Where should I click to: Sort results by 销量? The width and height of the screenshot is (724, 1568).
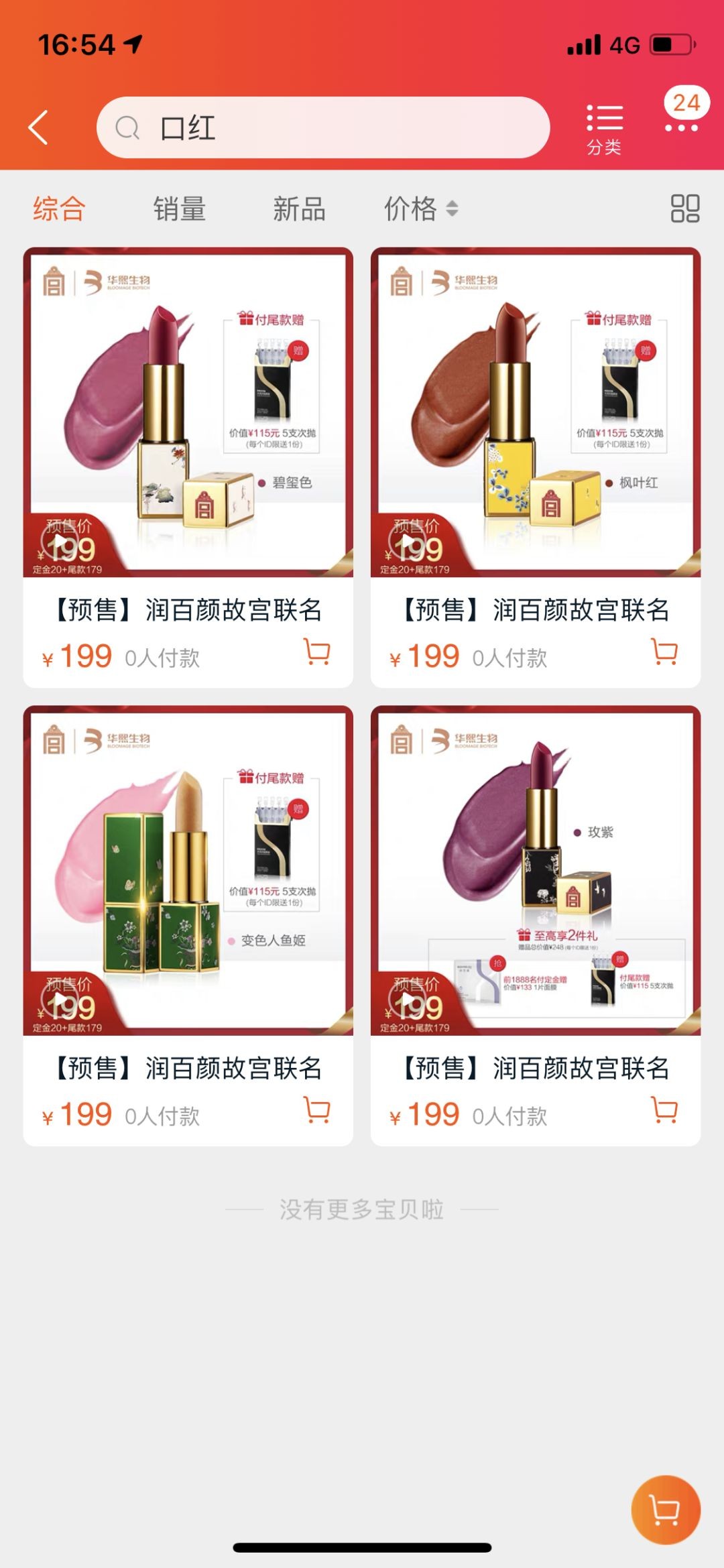(x=179, y=208)
